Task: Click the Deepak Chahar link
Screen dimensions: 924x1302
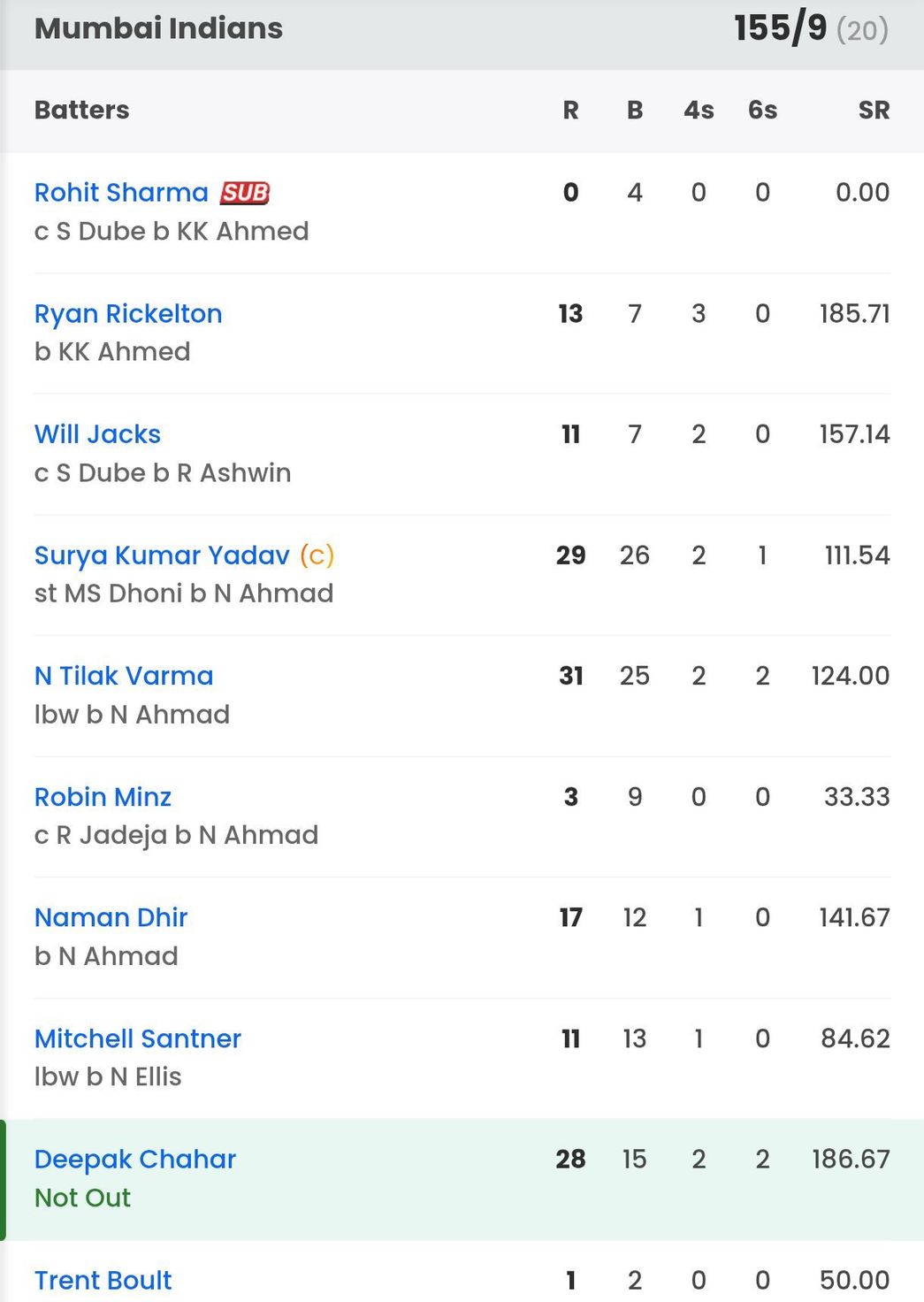Action: [x=134, y=1159]
